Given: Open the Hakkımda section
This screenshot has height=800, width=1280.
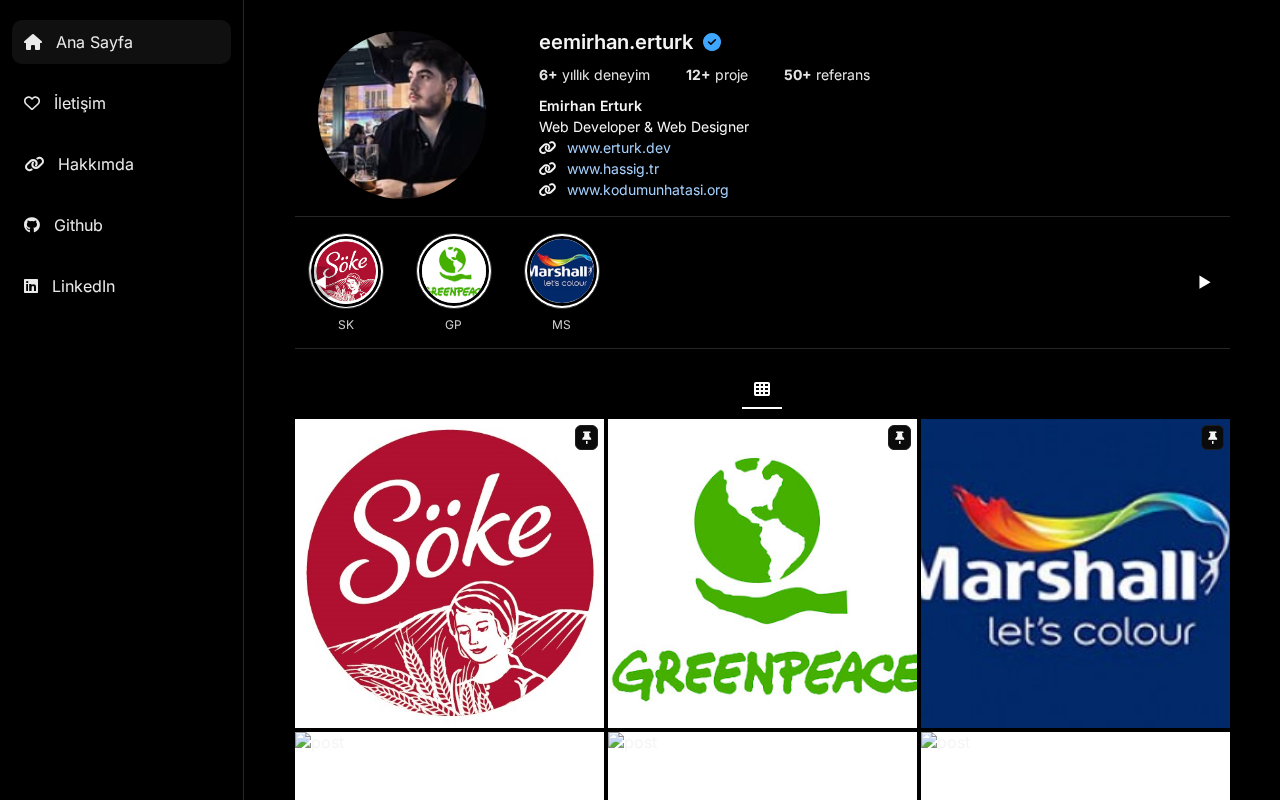Looking at the screenshot, I should point(95,164).
